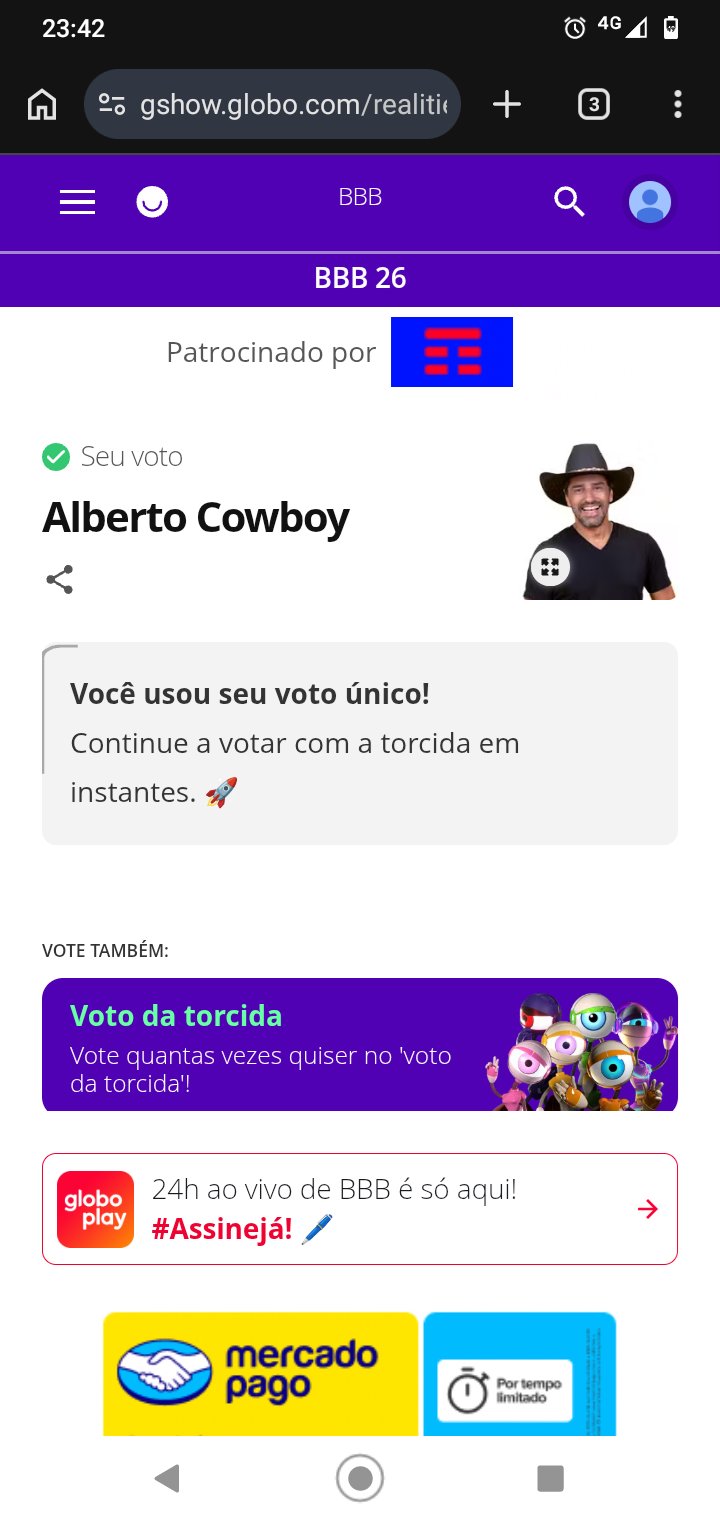
Task: Show the open tabs switcher
Action: coord(593,104)
